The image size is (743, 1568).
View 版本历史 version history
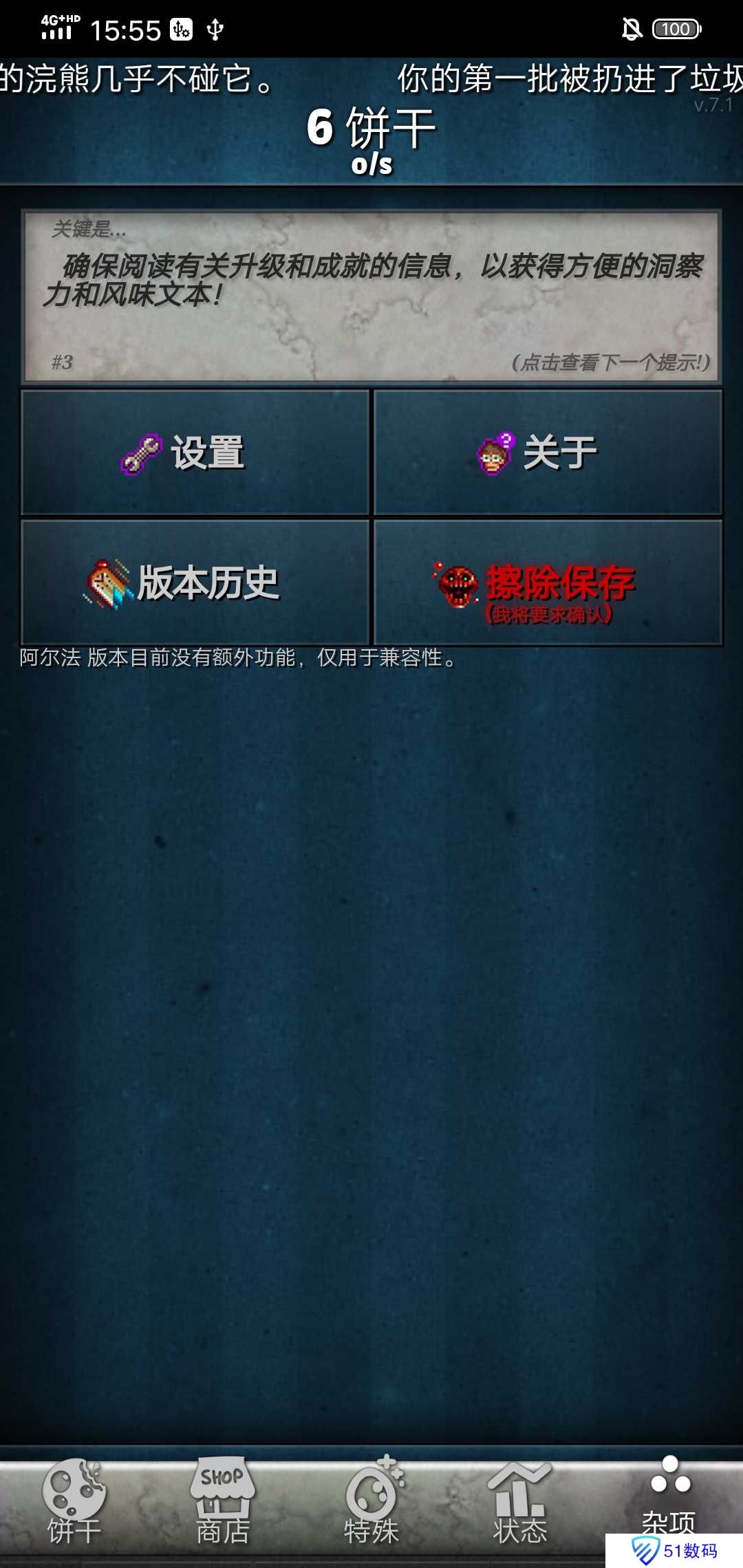(195, 582)
